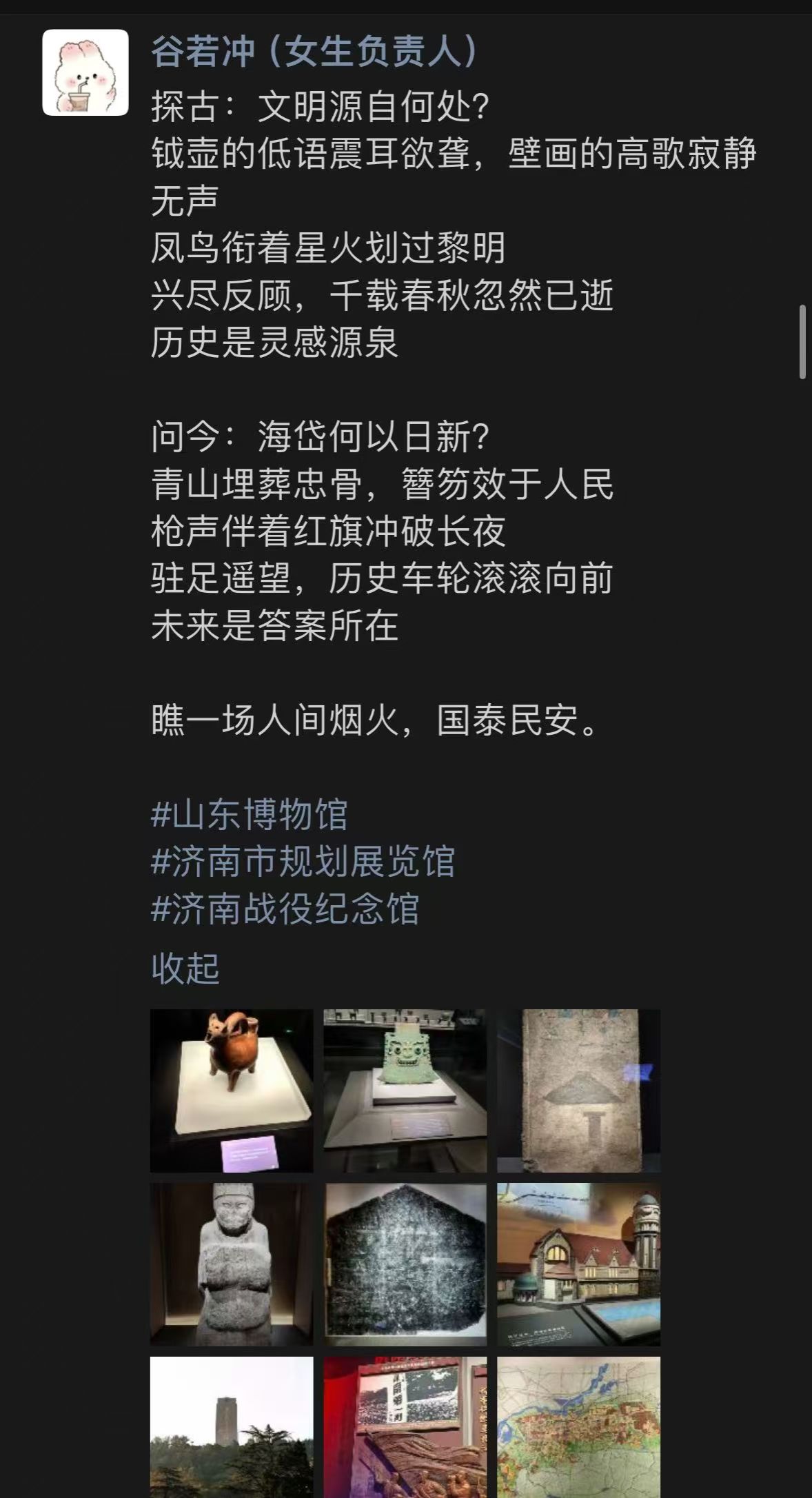View the hilltop memorial tower photo
Viewport: 812px width, 1498px height.
[232, 1427]
